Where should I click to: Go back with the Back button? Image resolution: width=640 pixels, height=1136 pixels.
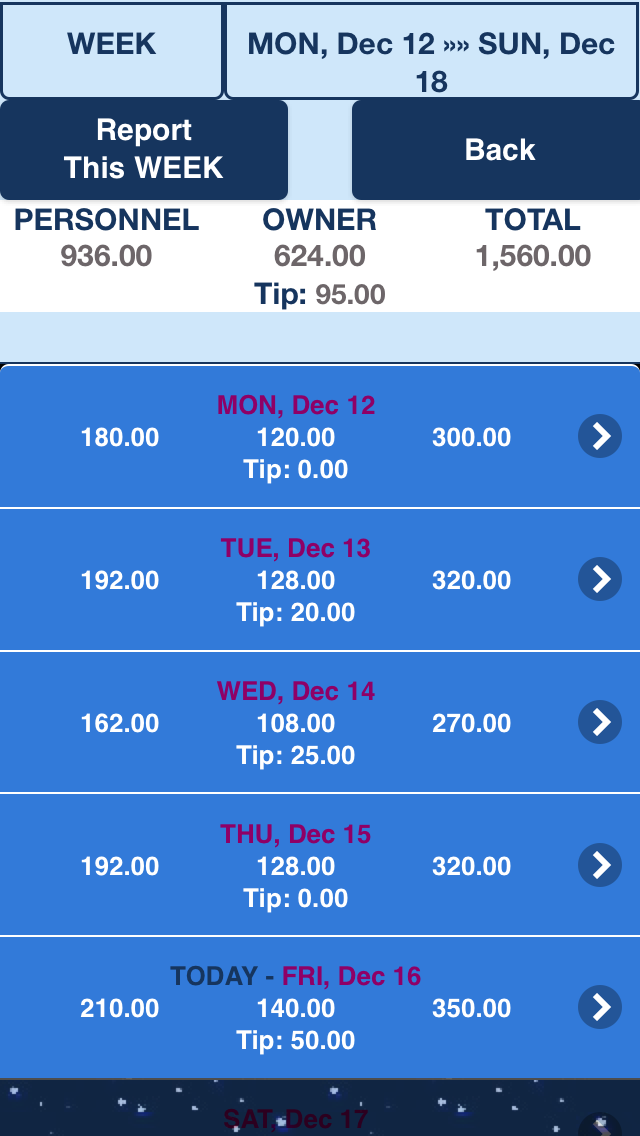(497, 149)
